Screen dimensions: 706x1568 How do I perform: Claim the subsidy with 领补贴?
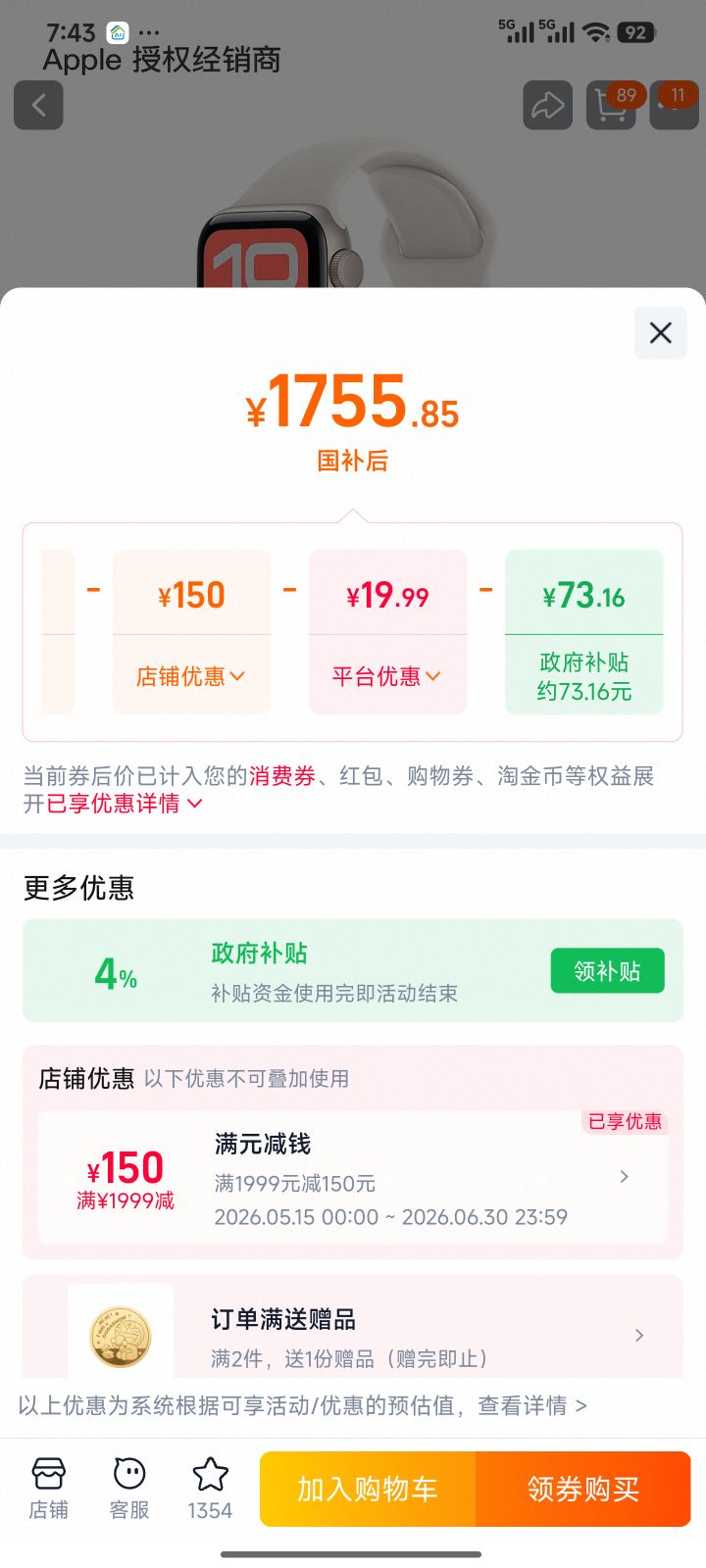pos(607,971)
